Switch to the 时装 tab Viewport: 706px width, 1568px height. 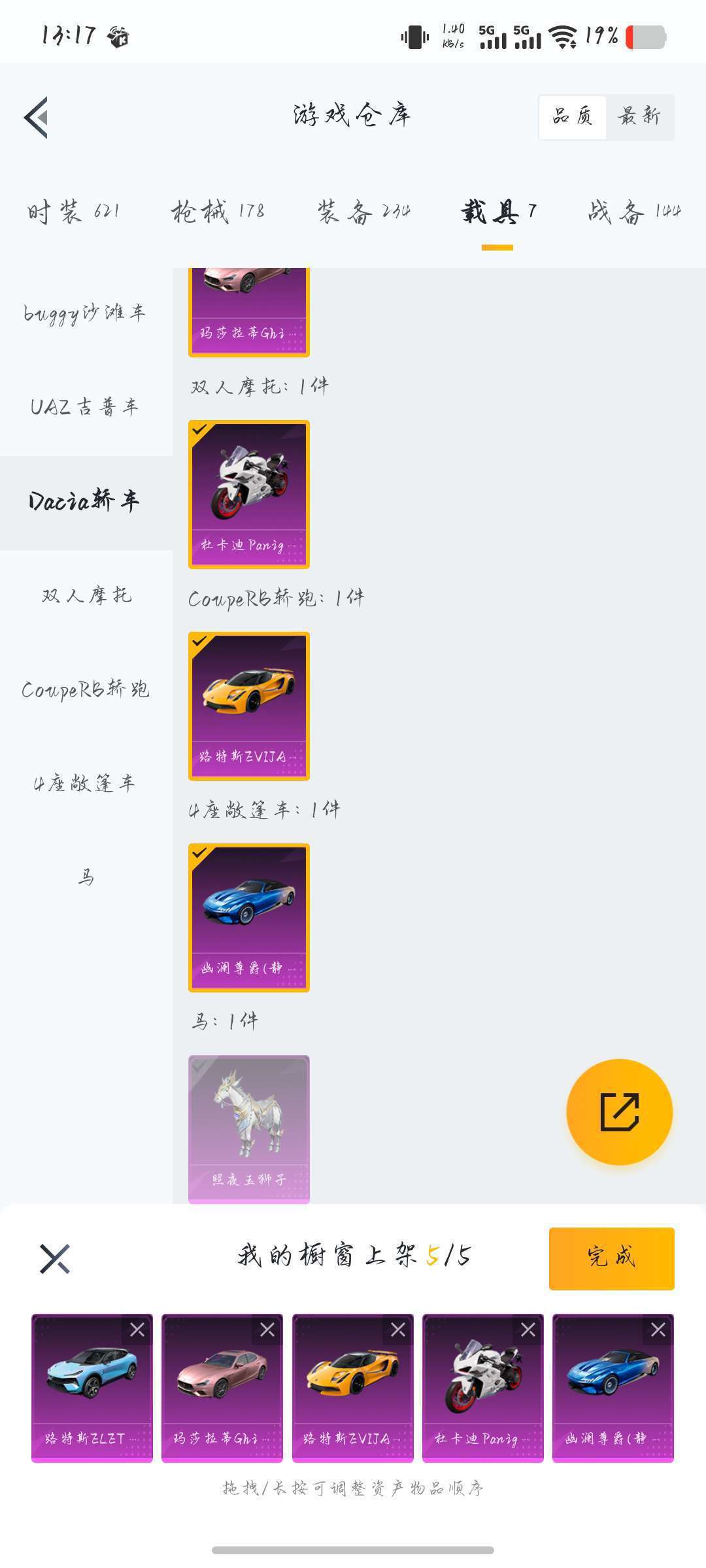point(73,212)
